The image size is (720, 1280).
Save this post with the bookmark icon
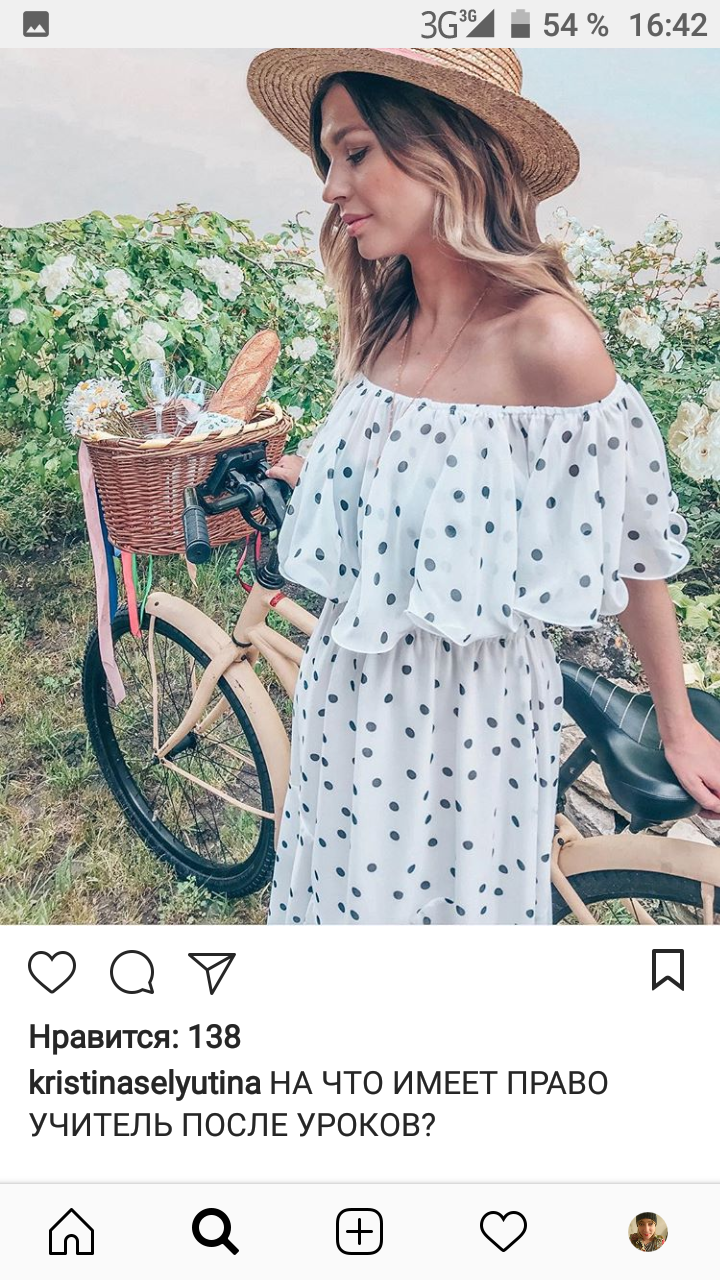click(667, 970)
